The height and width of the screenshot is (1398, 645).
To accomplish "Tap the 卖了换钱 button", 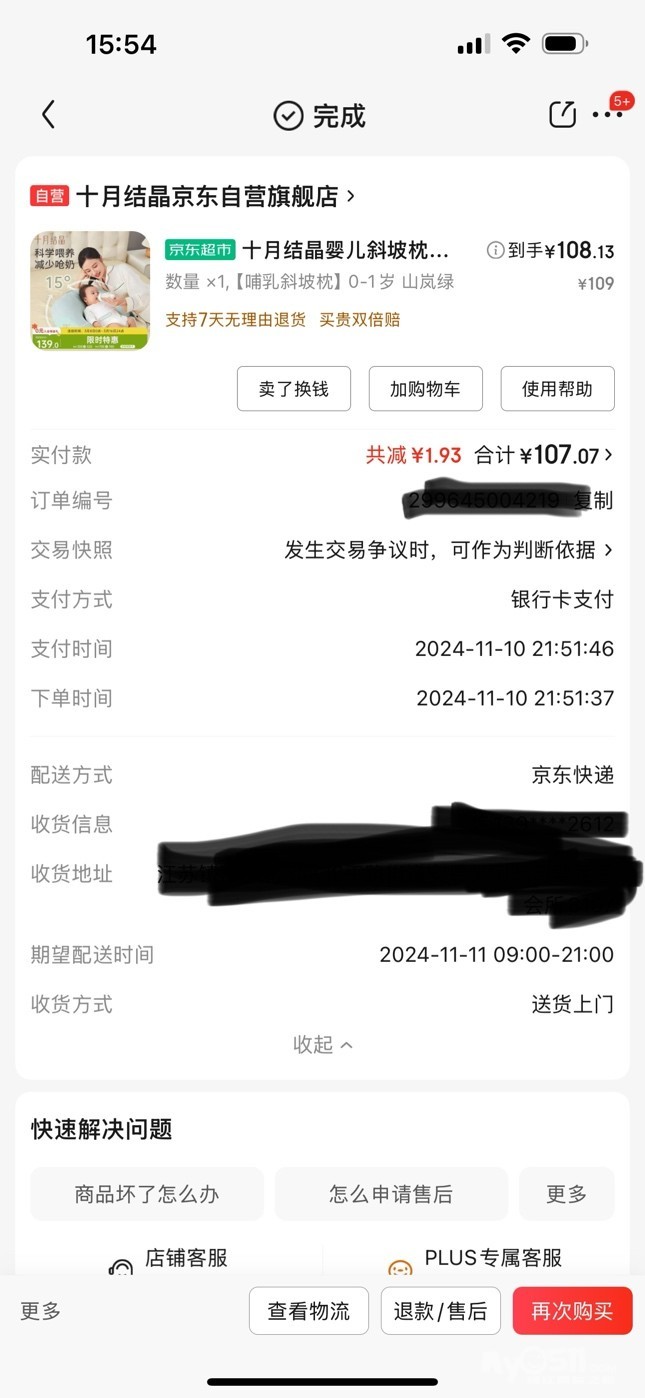I will [293, 389].
